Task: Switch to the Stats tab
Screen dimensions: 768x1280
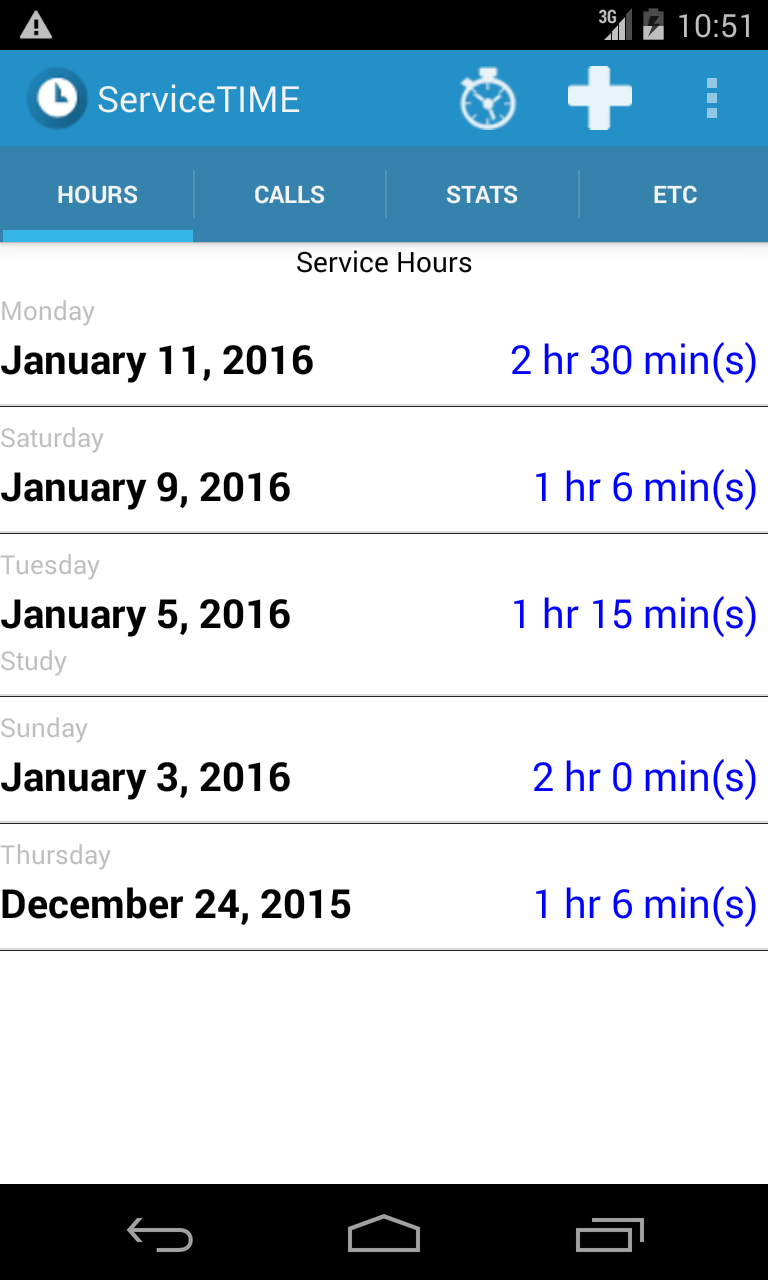Action: 482,194
